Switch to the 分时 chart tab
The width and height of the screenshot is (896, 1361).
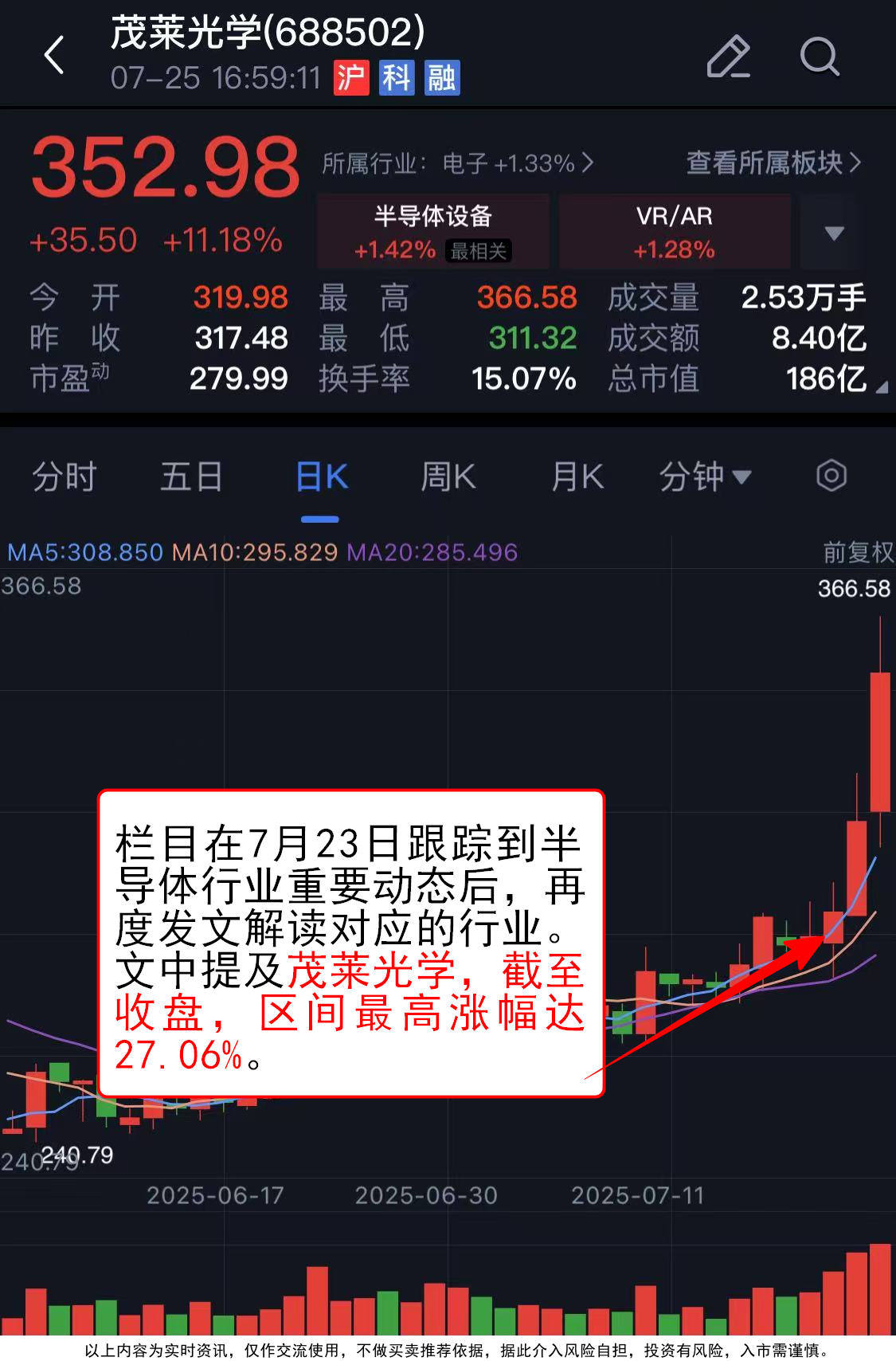coord(64,477)
